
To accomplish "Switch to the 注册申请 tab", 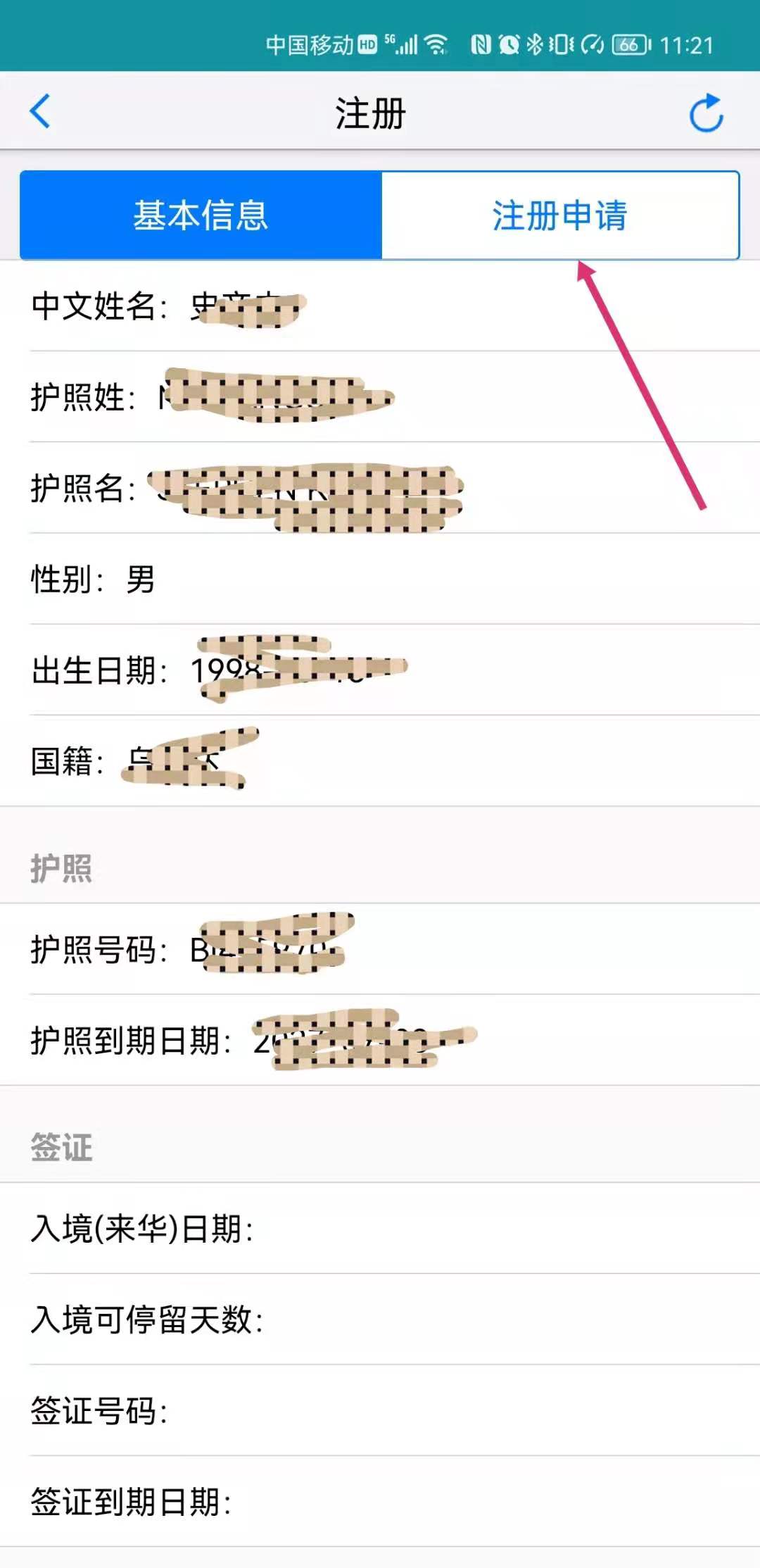I will [560, 215].
